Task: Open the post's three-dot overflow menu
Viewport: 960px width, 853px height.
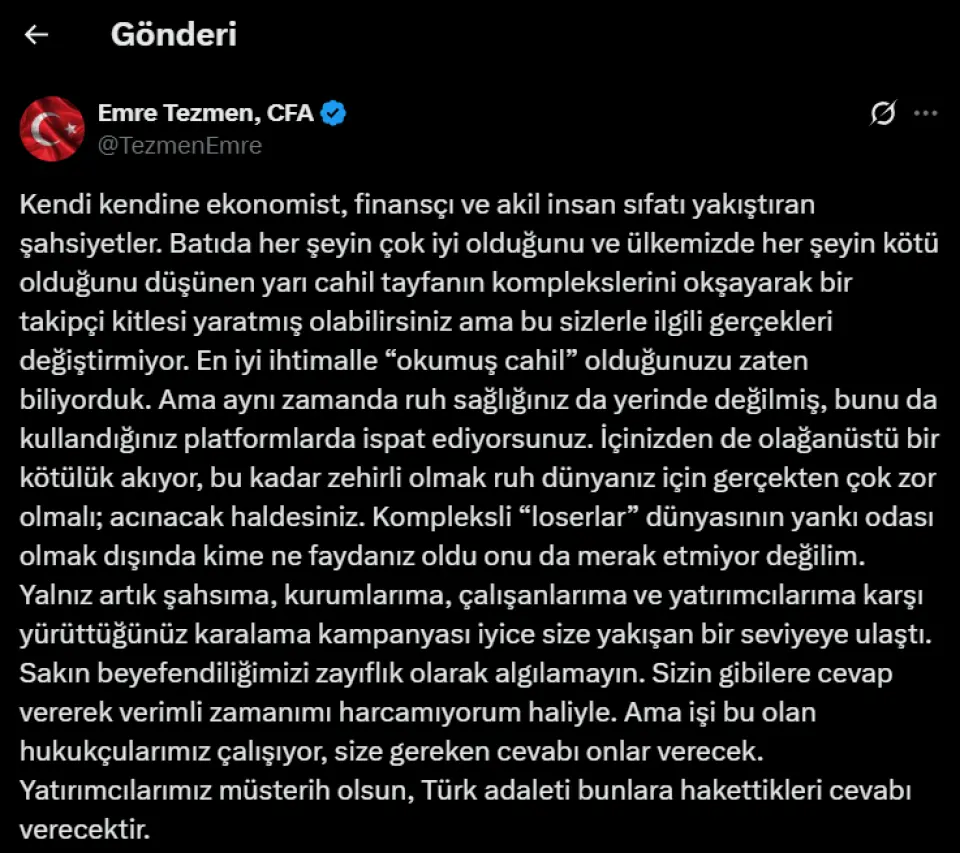Action: point(926,113)
